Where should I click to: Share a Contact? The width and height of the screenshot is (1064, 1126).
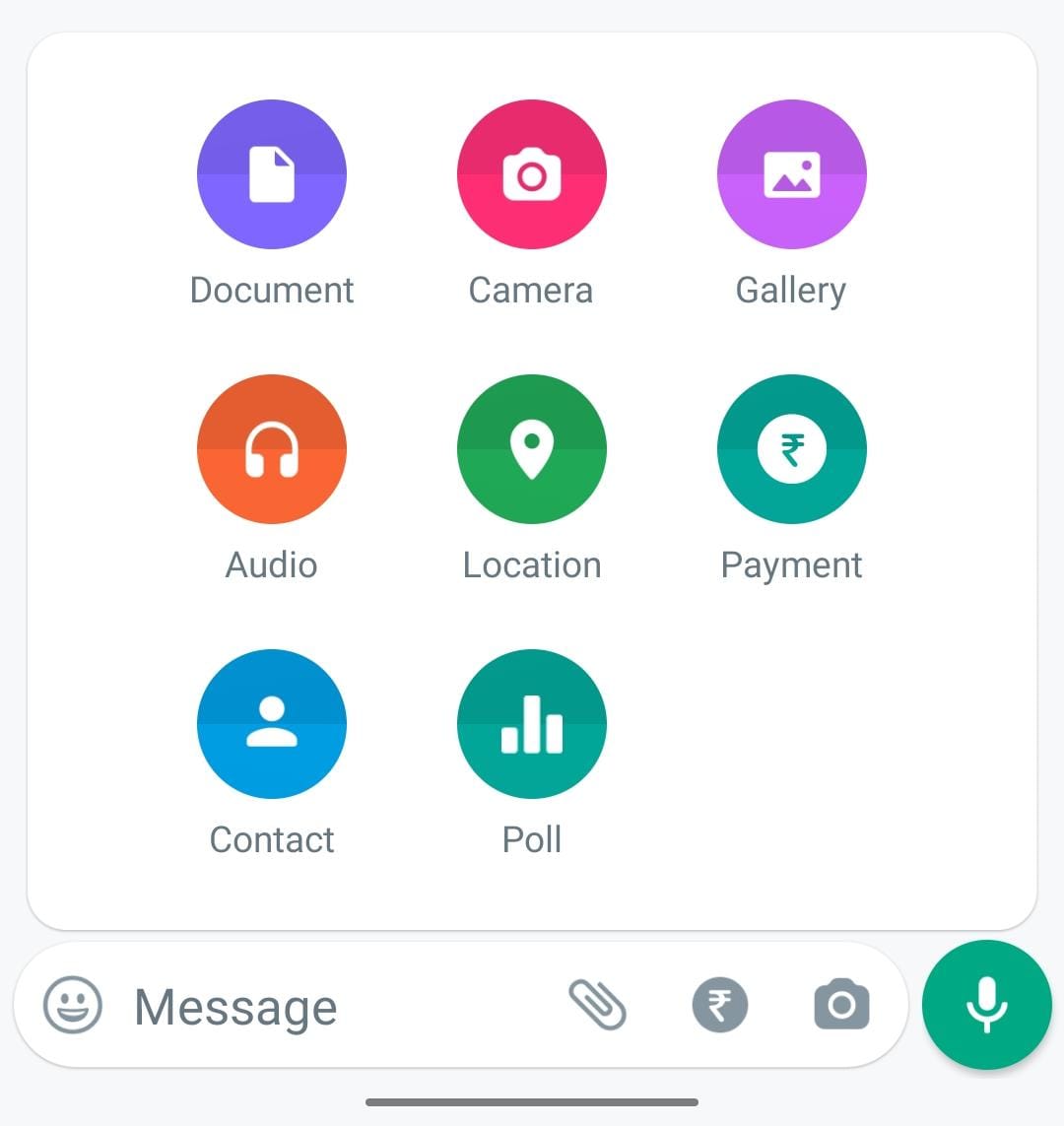tap(272, 724)
